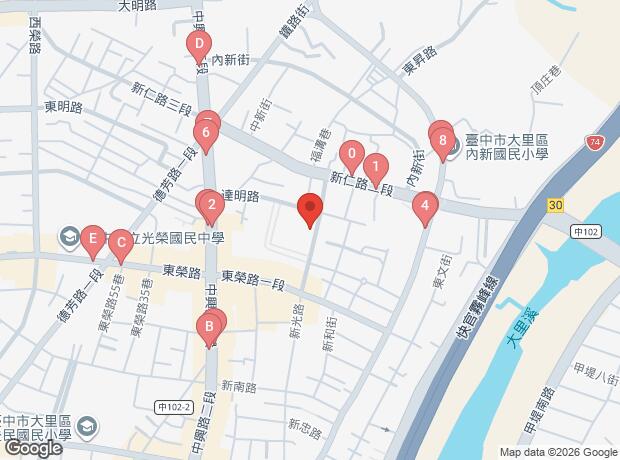Select the map marker labeled D
Viewport: 620px width, 460px height.
198,44
